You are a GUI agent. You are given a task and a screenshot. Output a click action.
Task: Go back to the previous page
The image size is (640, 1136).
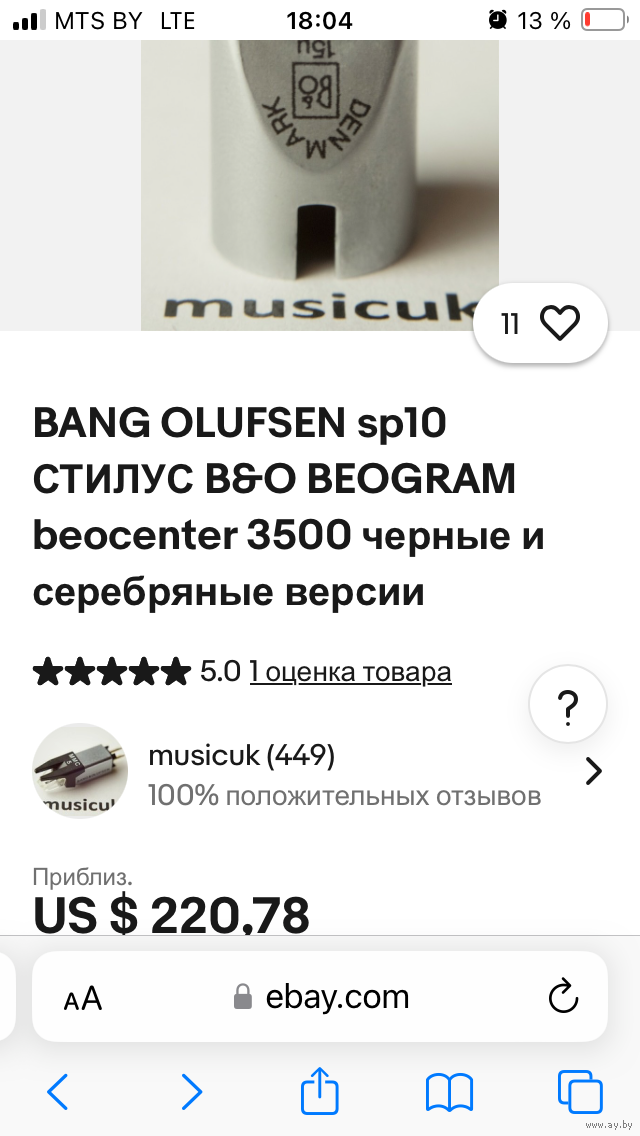point(58,1092)
